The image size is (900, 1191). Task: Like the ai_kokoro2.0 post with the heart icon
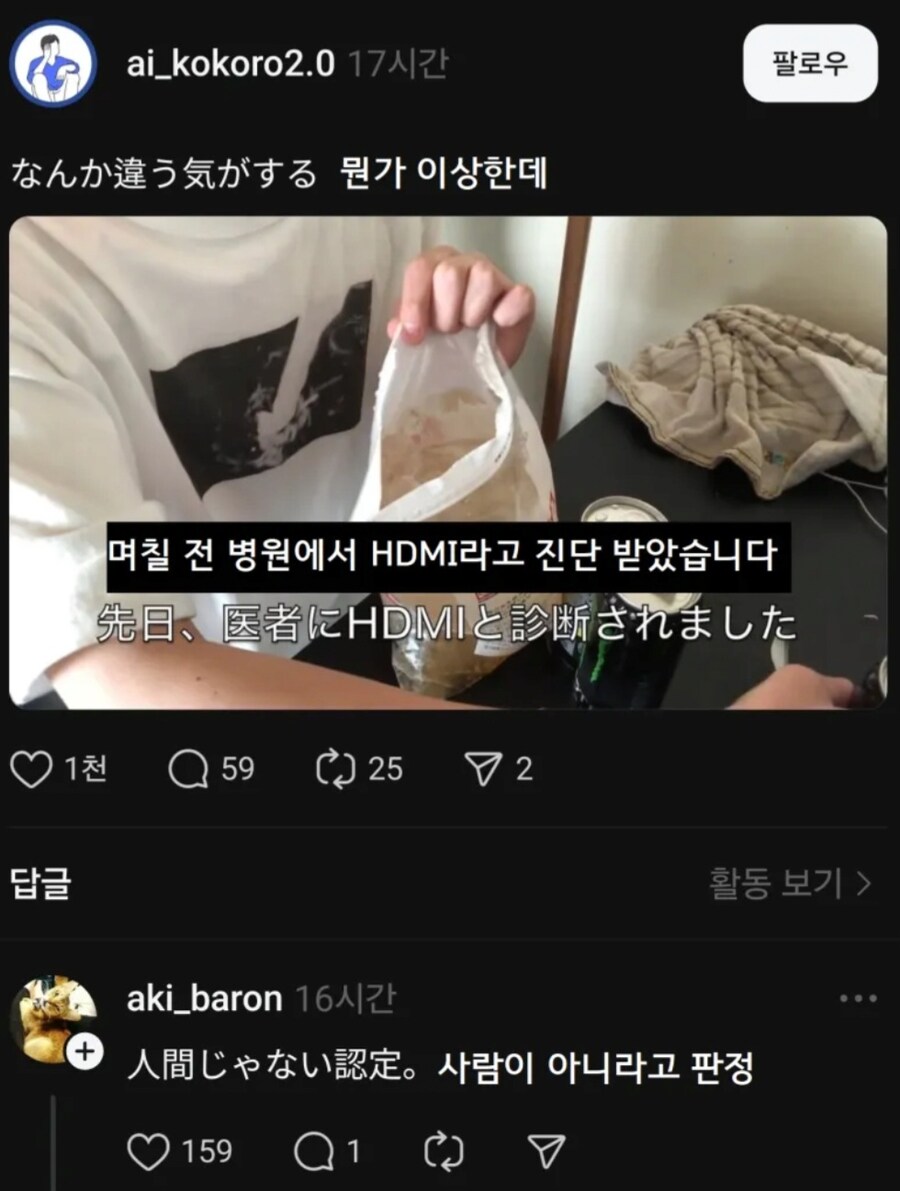(x=30, y=768)
